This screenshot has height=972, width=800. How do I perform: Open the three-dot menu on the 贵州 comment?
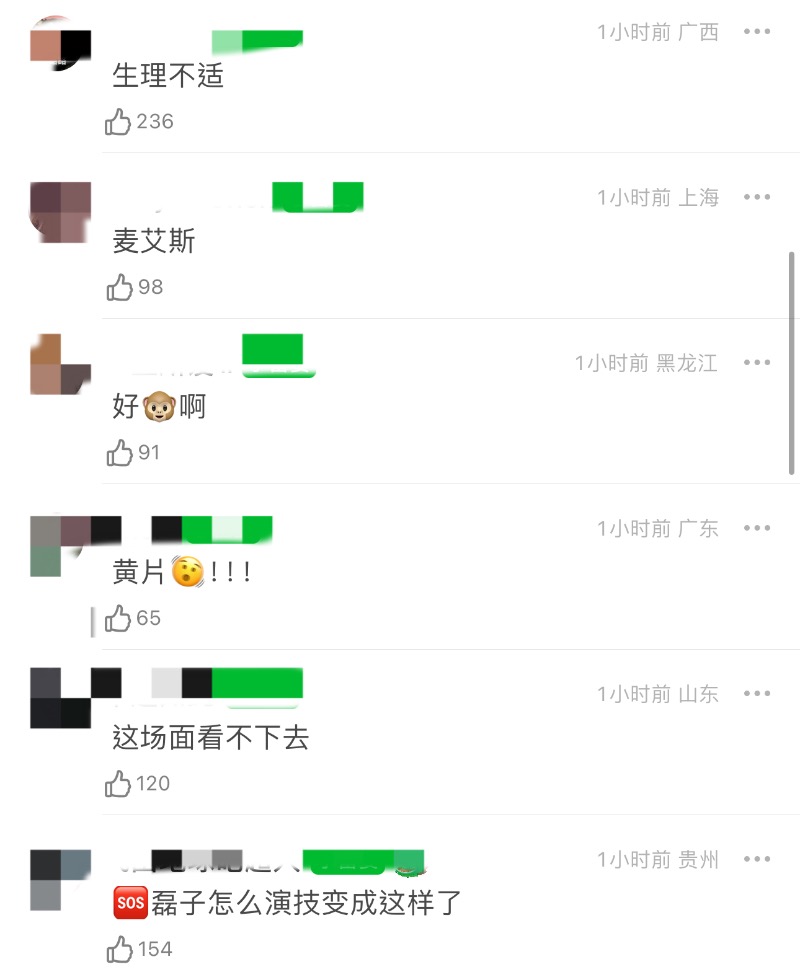[757, 859]
